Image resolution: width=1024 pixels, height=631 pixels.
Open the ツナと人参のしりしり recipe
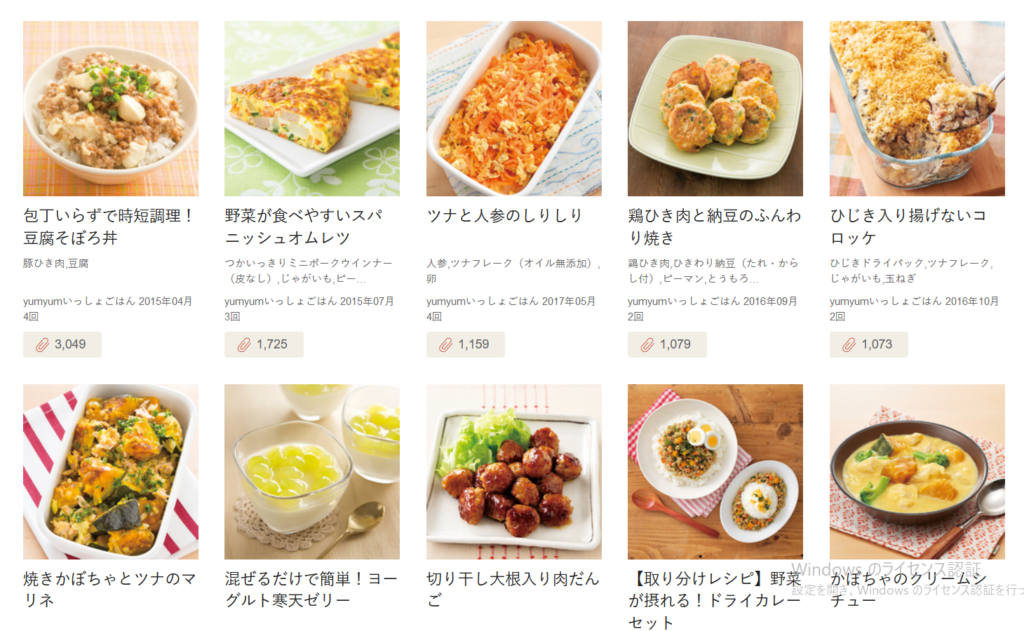pos(513,108)
